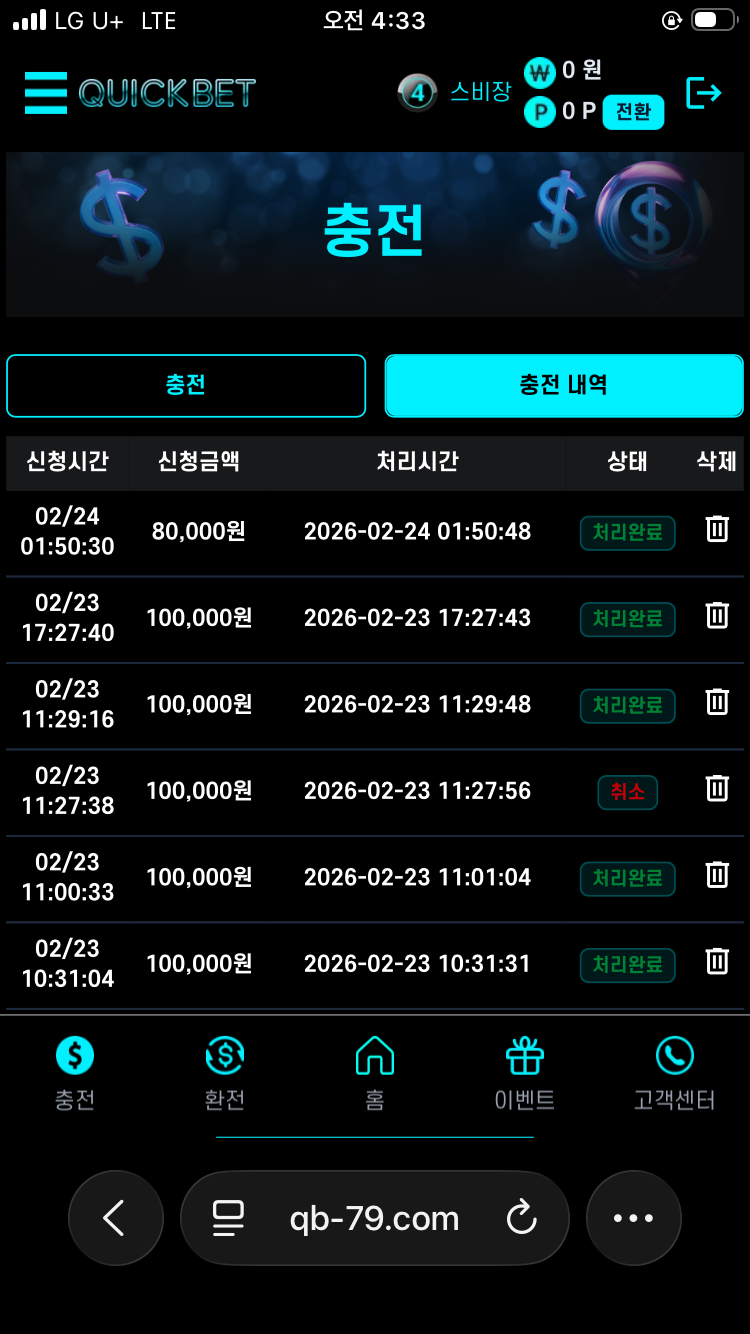Delete the 02/23 10:31:04 charge record
The width and height of the screenshot is (750, 1334).
717,962
